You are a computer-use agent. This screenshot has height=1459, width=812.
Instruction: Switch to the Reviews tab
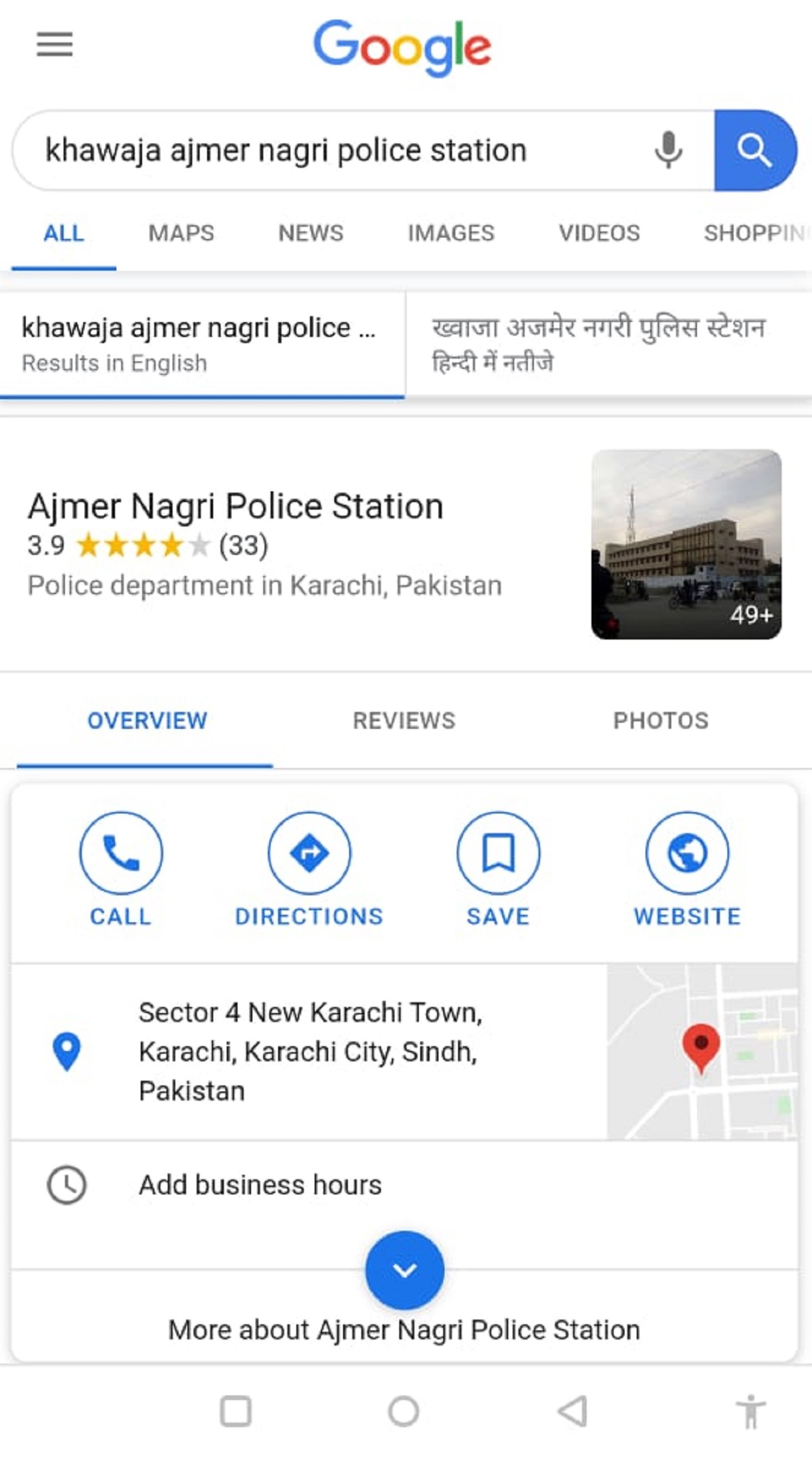[x=405, y=721]
